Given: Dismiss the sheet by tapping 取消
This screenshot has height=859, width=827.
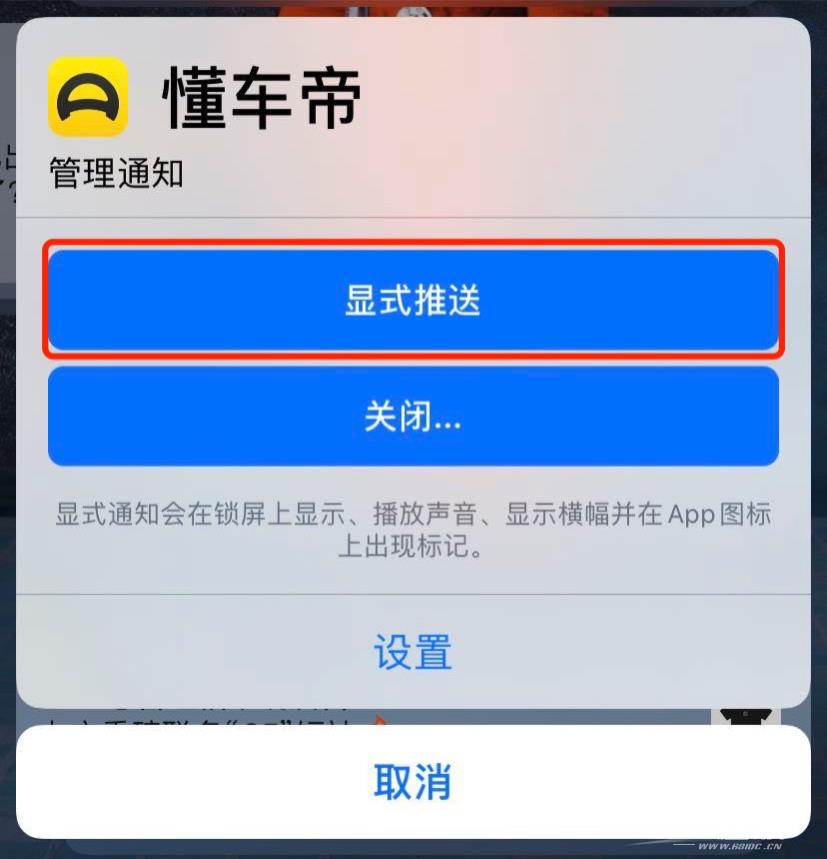Looking at the screenshot, I should (x=413, y=784).
